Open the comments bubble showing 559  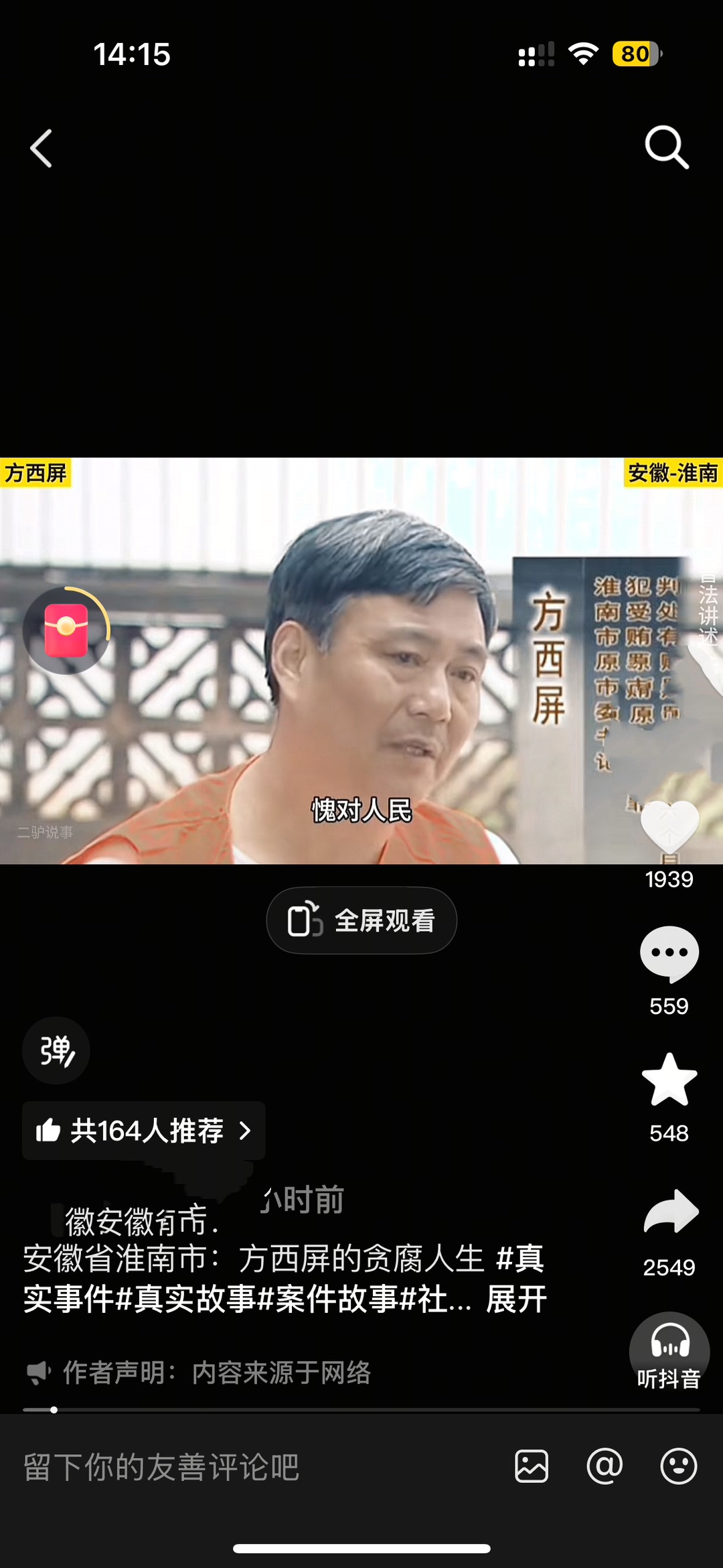[669, 954]
